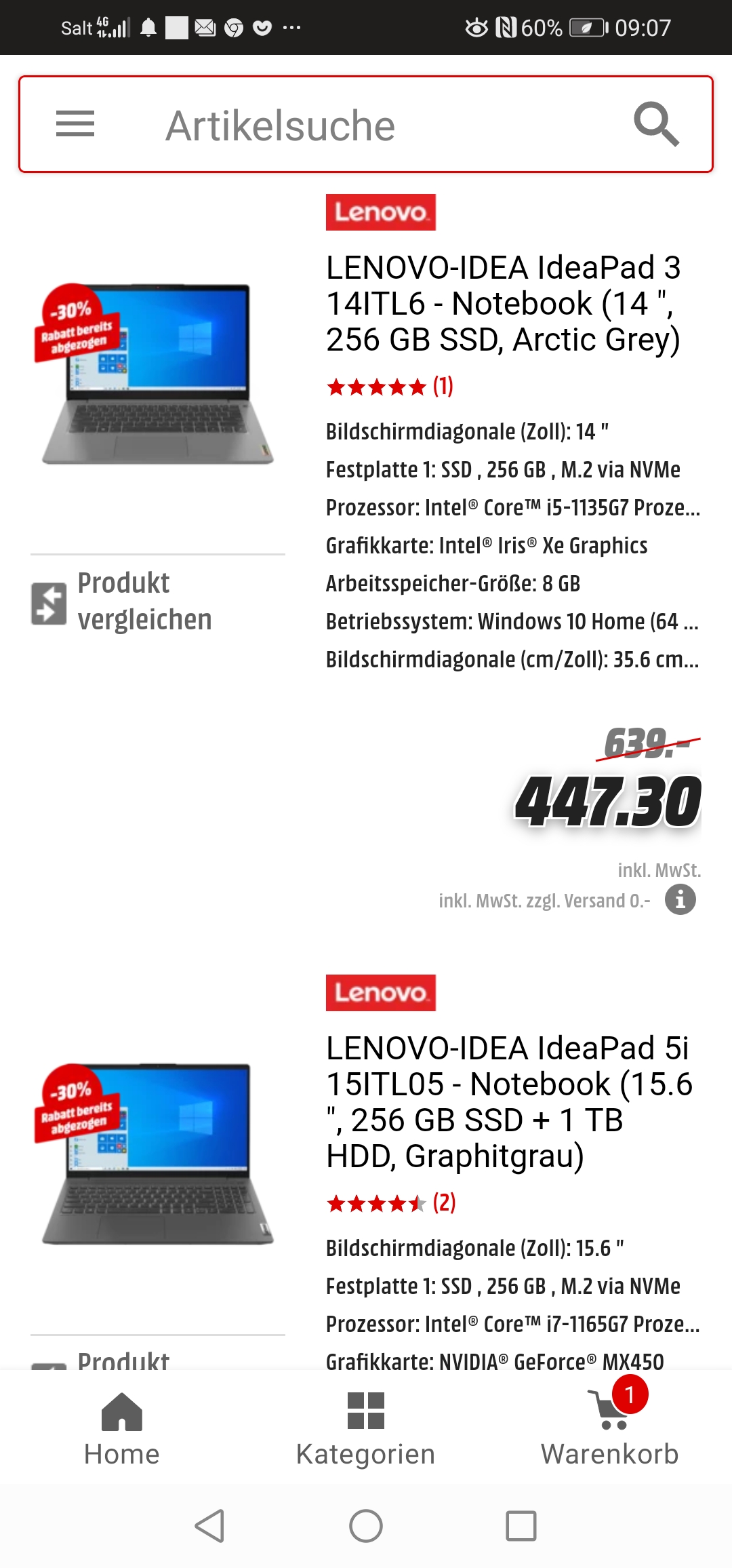Open the hamburger menu

click(x=75, y=124)
